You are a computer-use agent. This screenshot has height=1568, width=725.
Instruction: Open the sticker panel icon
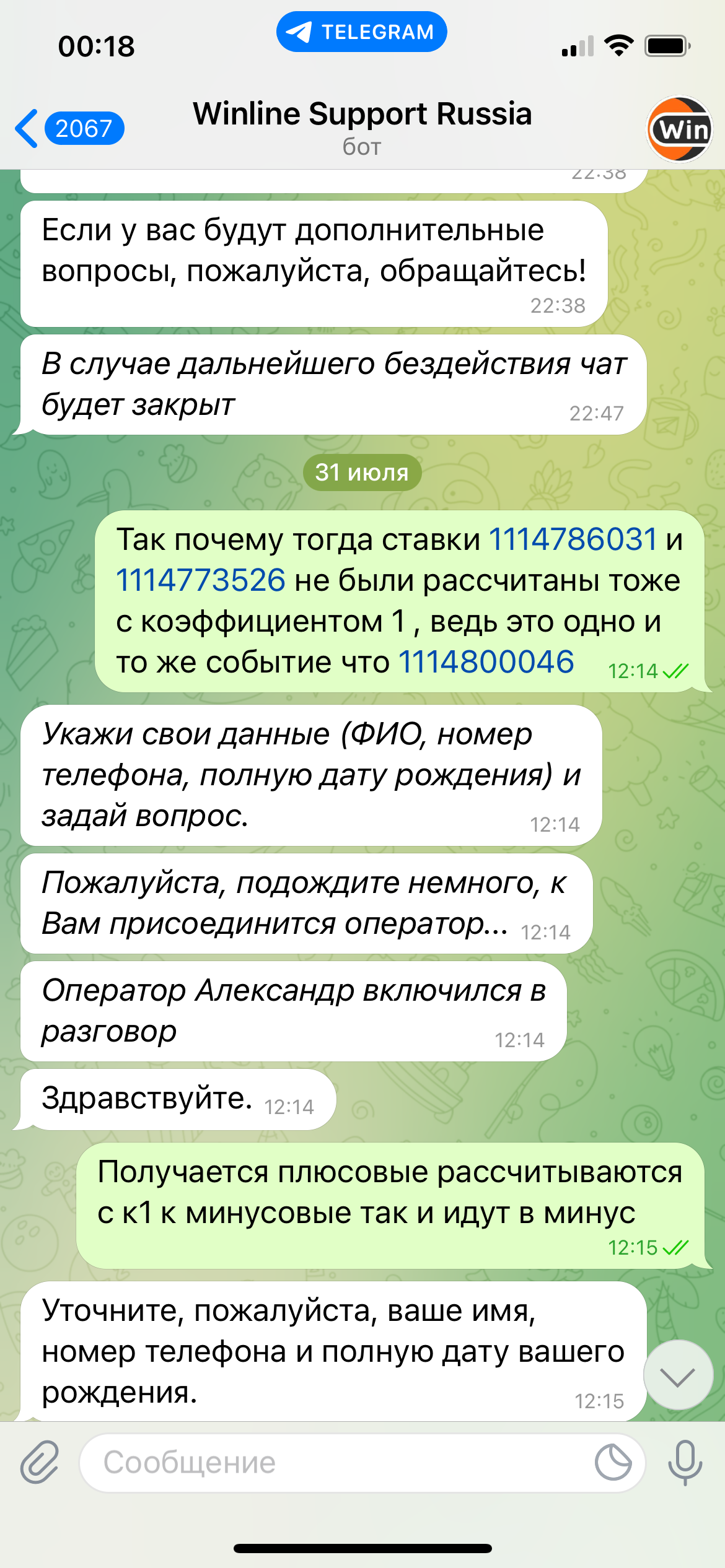coord(613,1462)
